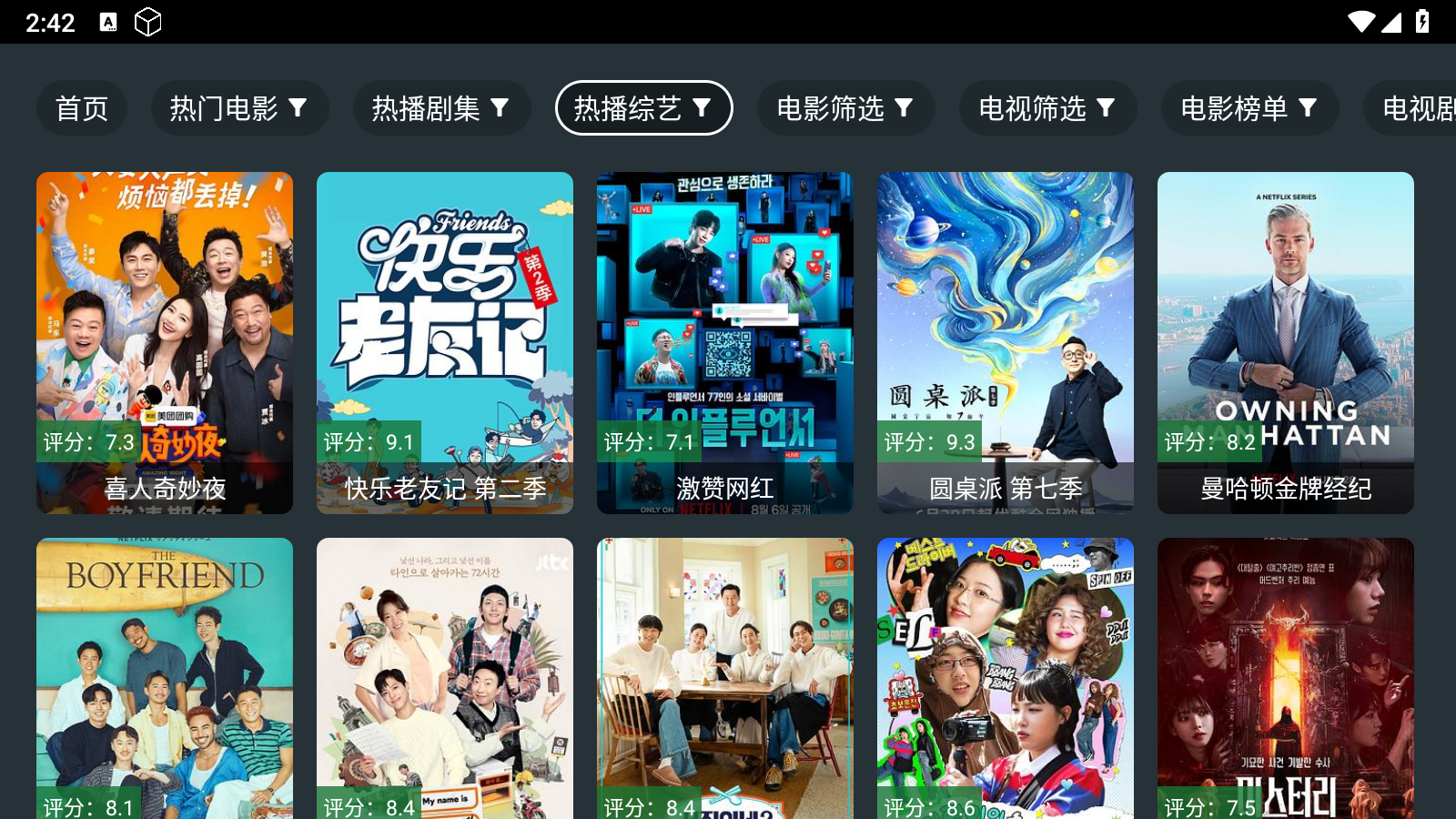Open the spin-off show rated 8.6

coord(1006,678)
